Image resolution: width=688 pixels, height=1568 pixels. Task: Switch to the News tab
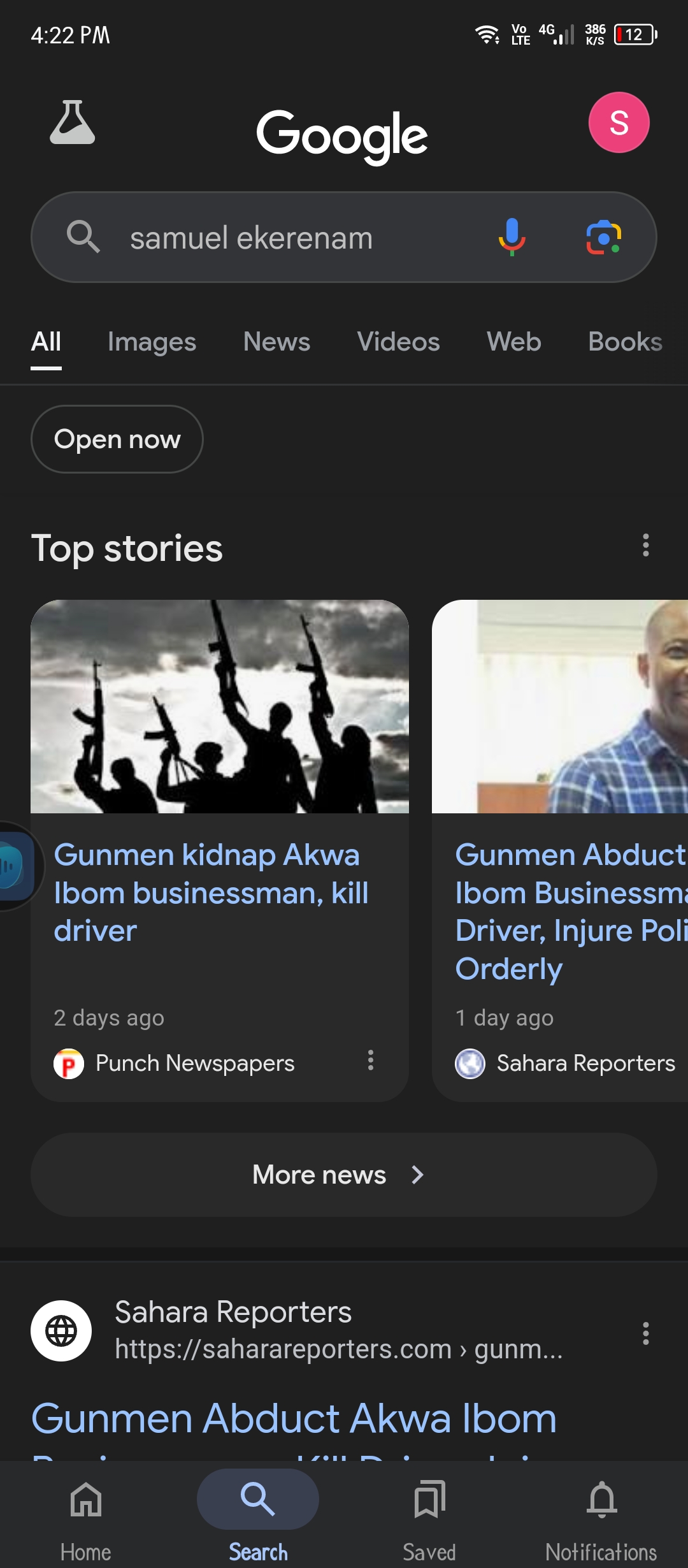(276, 342)
